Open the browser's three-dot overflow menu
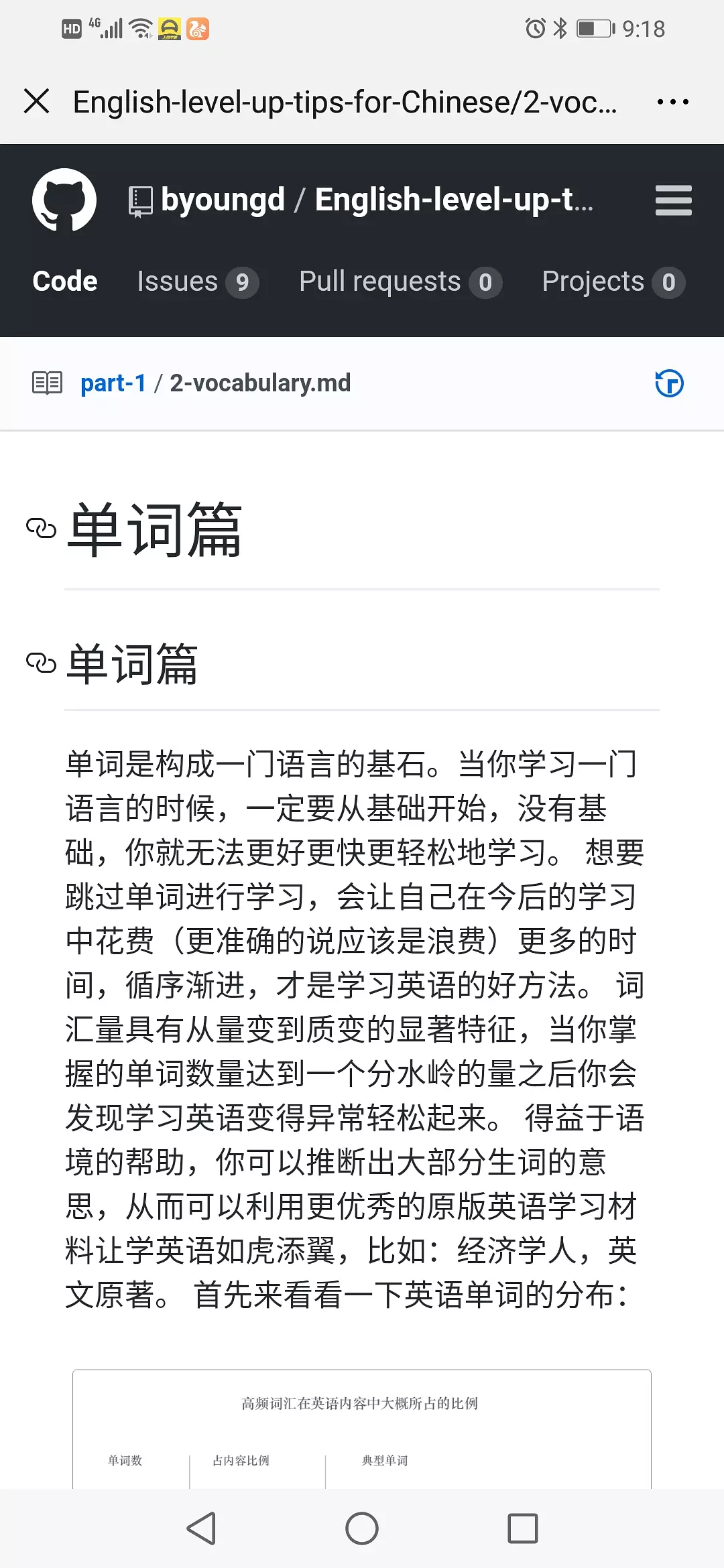 pyautogui.click(x=672, y=102)
